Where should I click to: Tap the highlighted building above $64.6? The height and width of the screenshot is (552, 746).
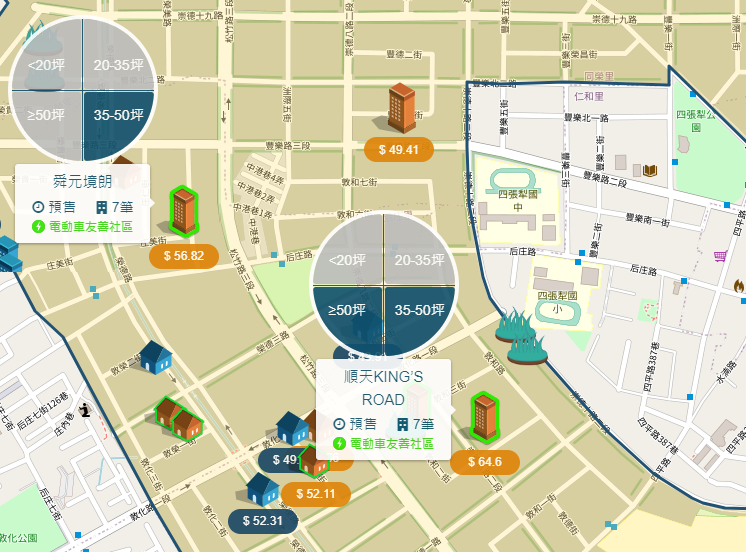pyautogui.click(x=485, y=417)
